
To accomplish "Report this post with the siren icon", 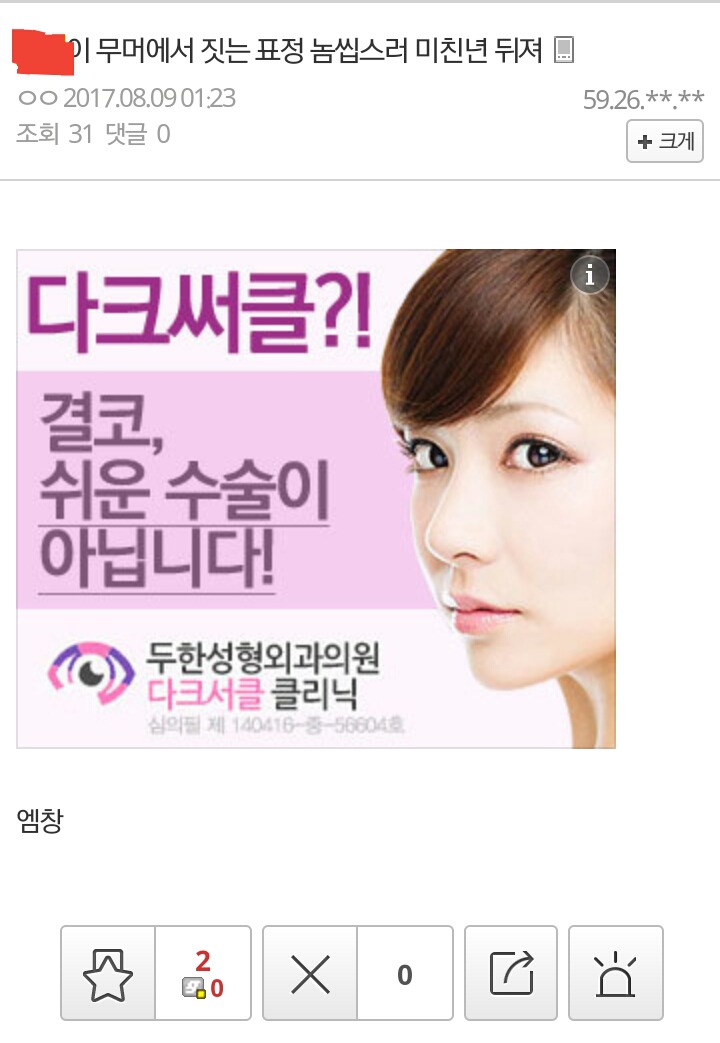I will [x=615, y=973].
